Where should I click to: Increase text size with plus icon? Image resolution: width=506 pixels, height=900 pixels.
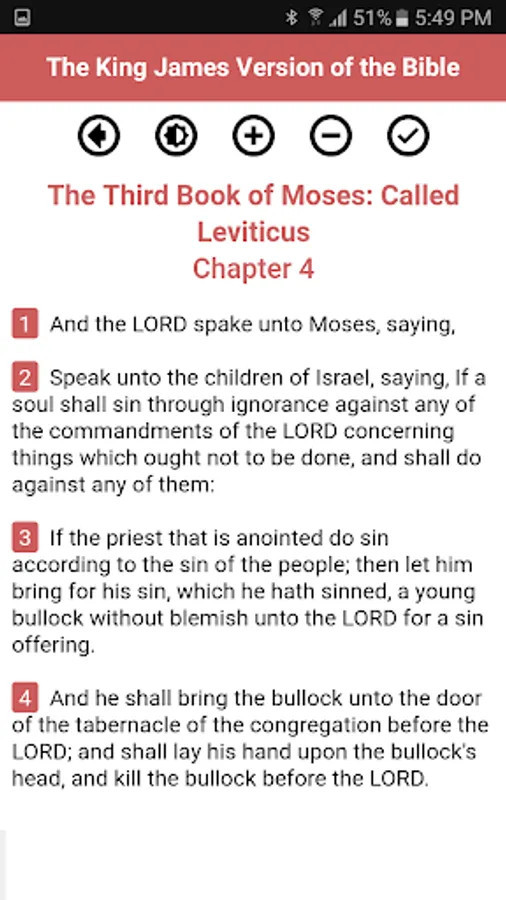click(254, 136)
